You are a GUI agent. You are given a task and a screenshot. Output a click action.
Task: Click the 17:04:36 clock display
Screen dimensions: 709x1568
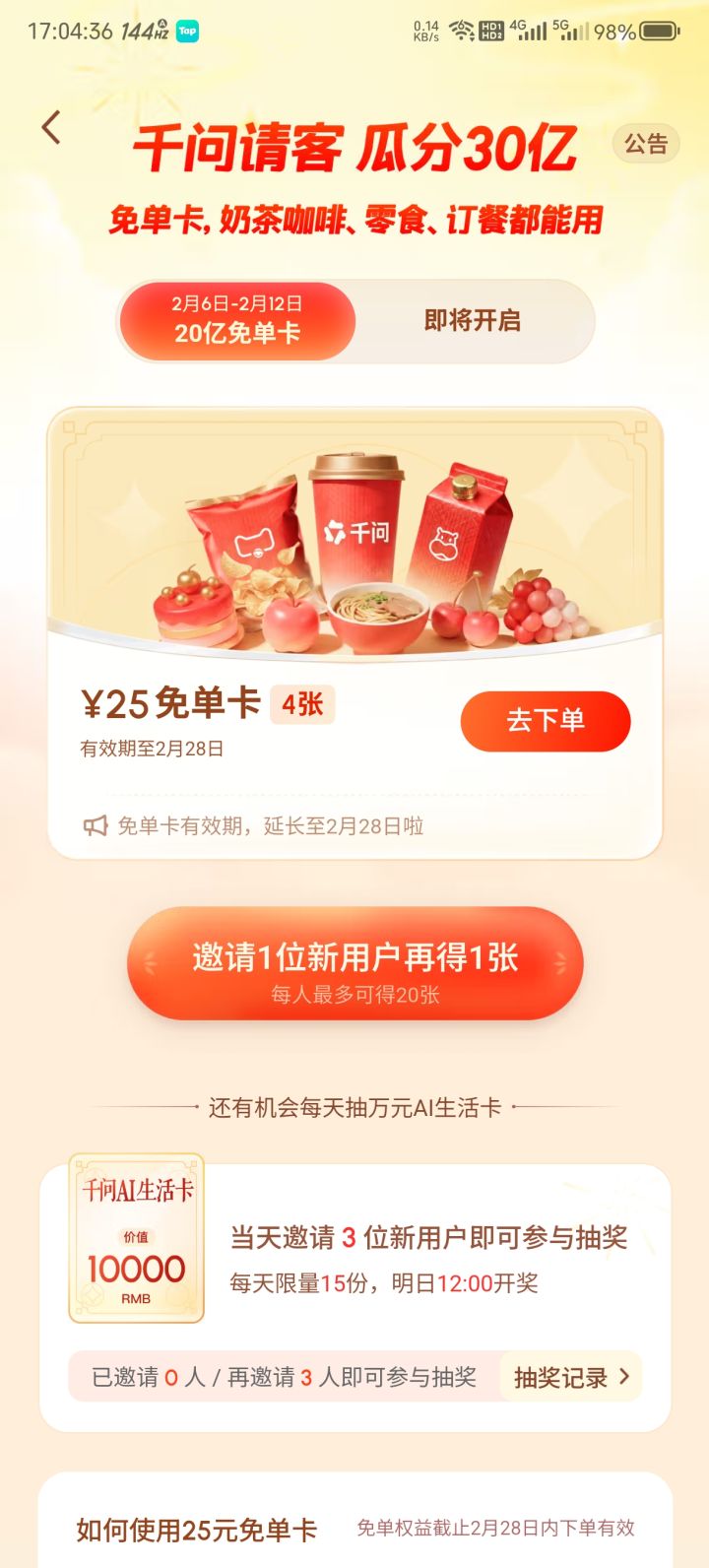coord(69,31)
